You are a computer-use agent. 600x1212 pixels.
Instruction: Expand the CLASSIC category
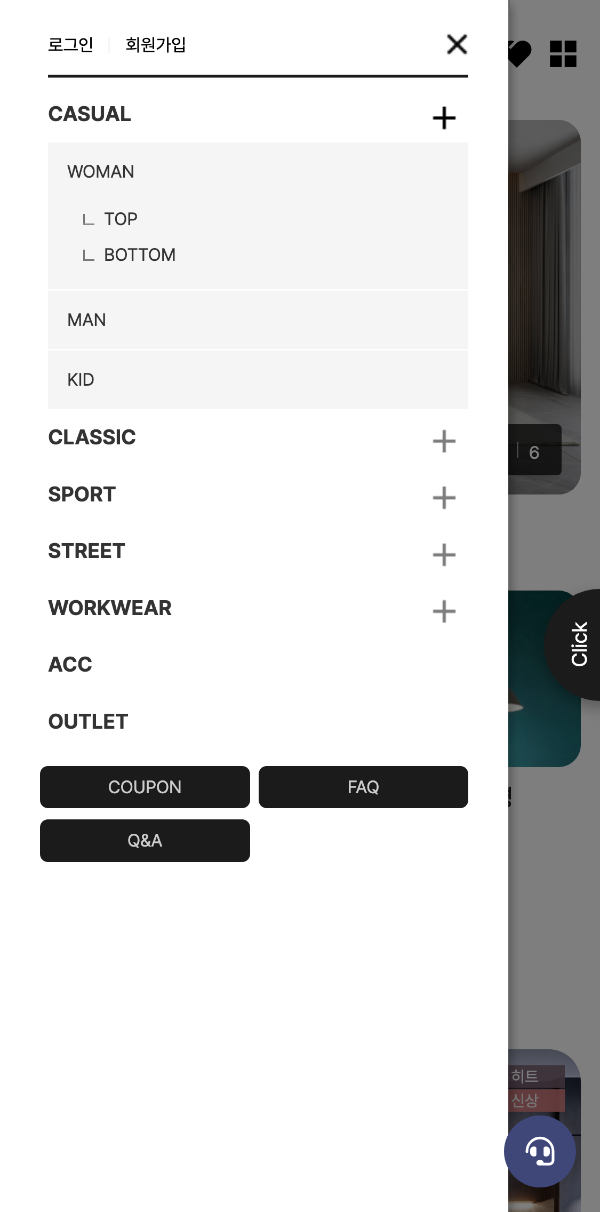(x=444, y=441)
